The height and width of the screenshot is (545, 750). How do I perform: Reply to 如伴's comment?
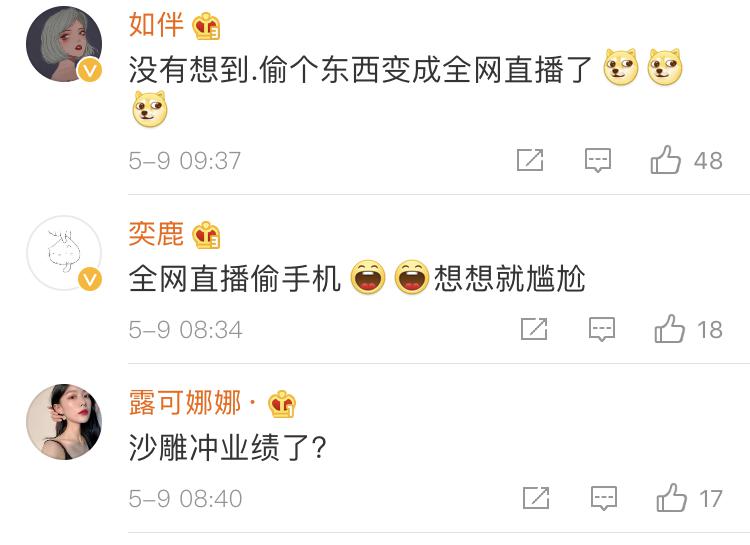[x=598, y=160]
